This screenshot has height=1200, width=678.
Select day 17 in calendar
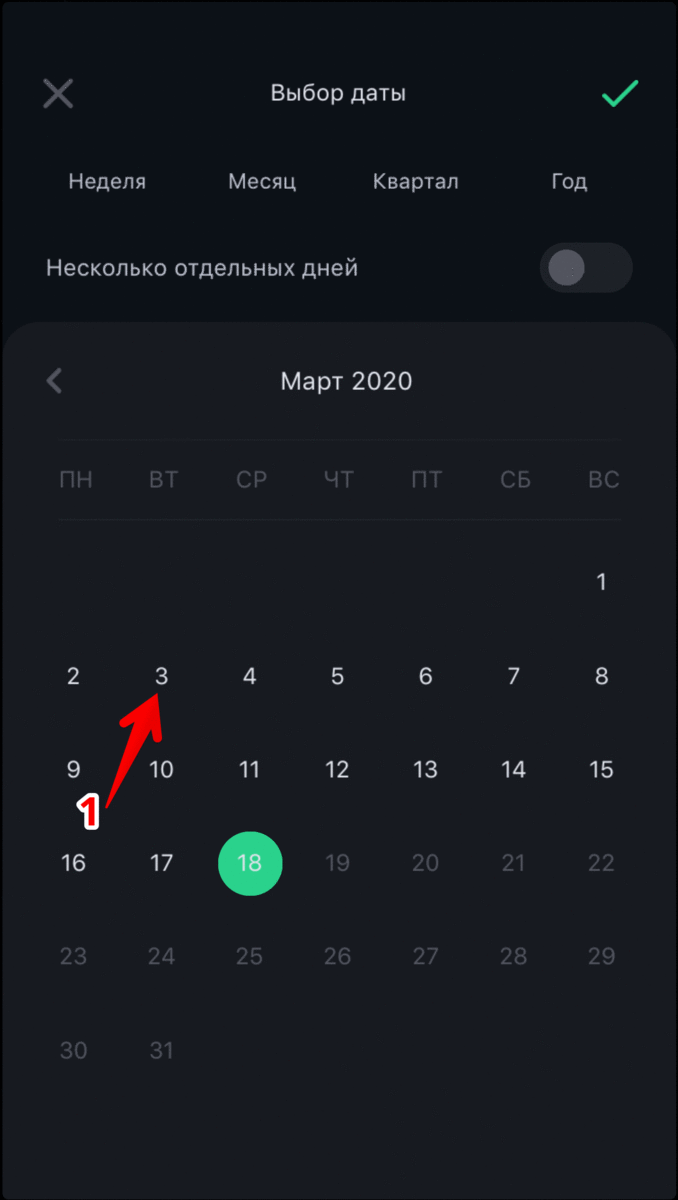(161, 863)
